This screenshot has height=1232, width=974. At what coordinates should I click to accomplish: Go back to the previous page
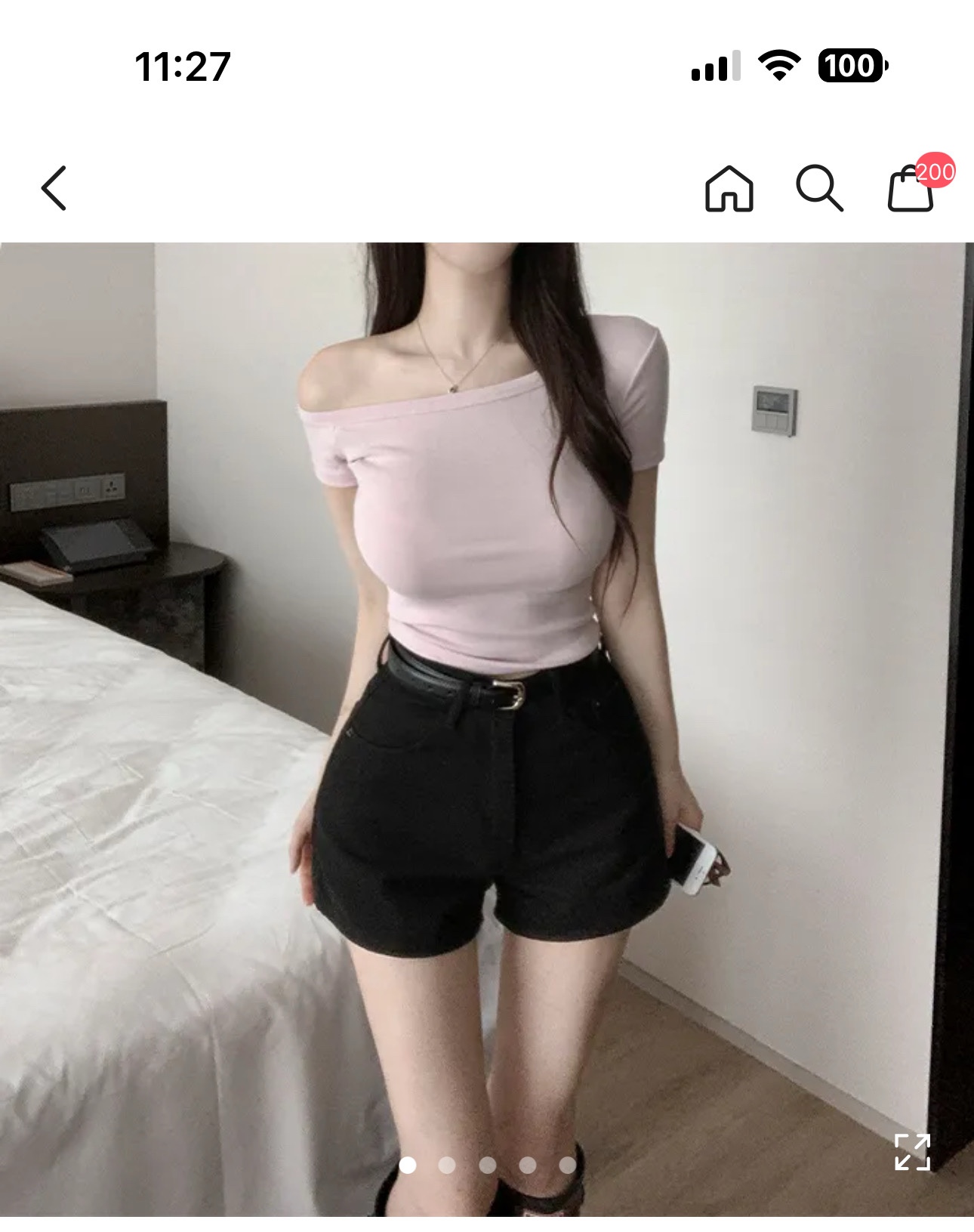tap(54, 187)
